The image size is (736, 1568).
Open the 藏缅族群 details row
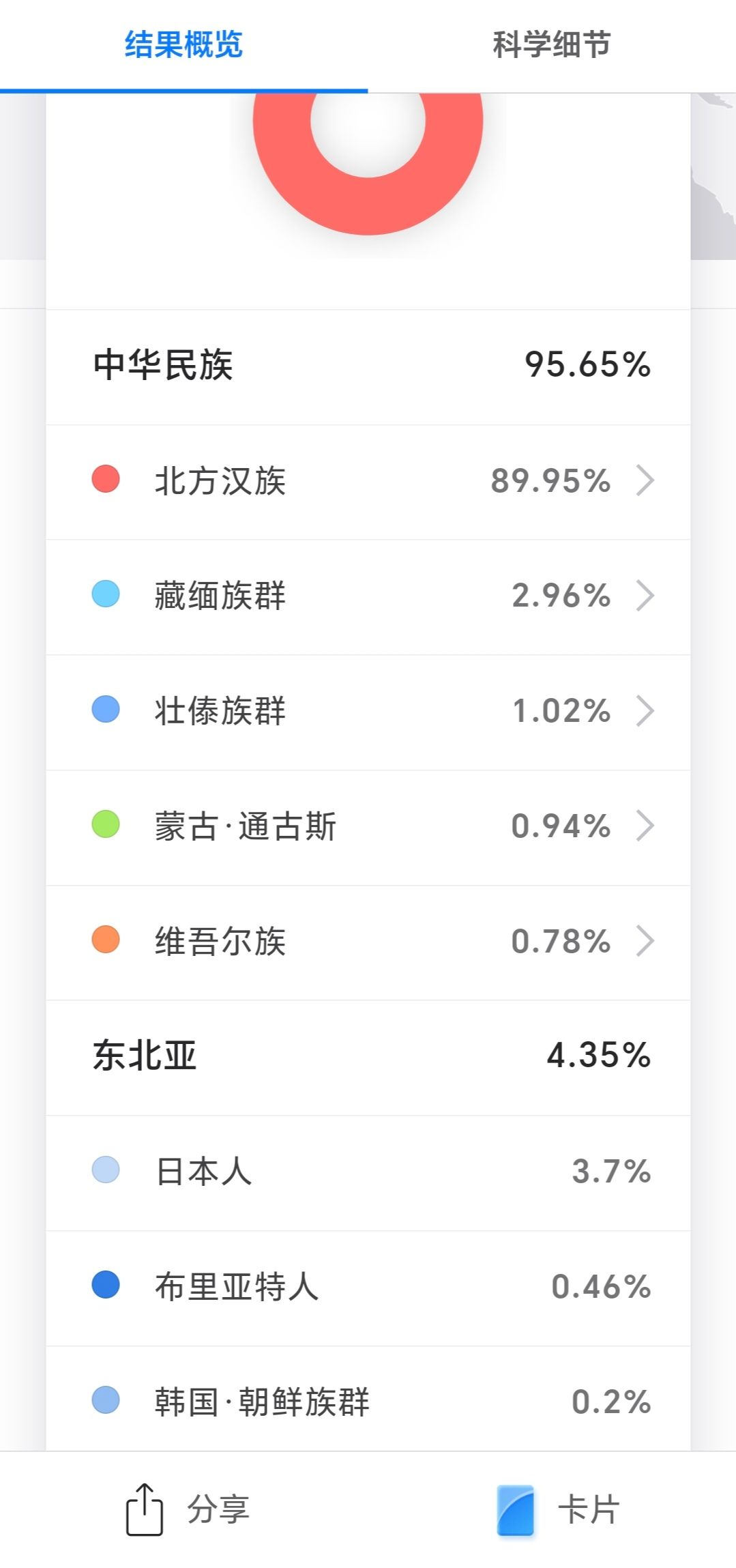[x=368, y=597]
